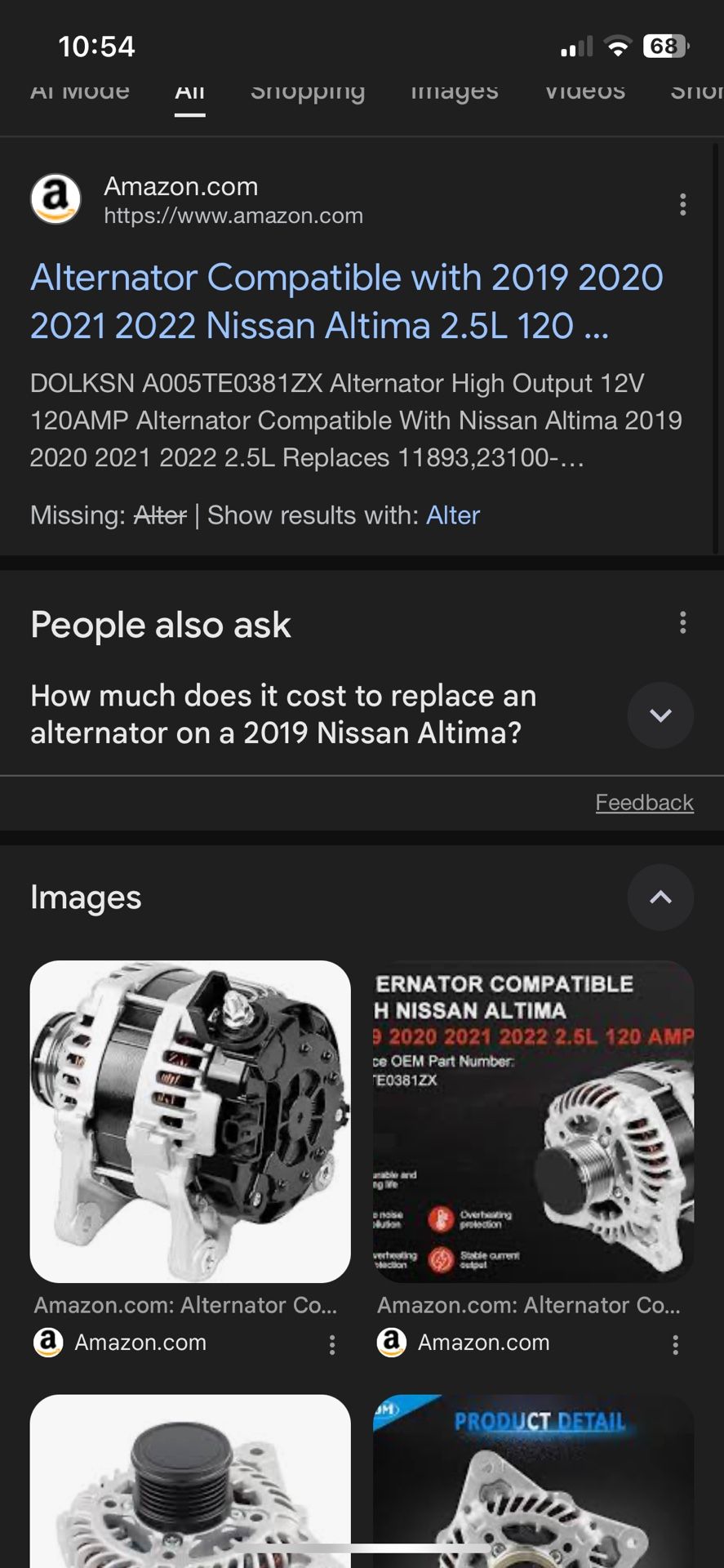Open the three-dot menu under the left image result

coord(331,1343)
